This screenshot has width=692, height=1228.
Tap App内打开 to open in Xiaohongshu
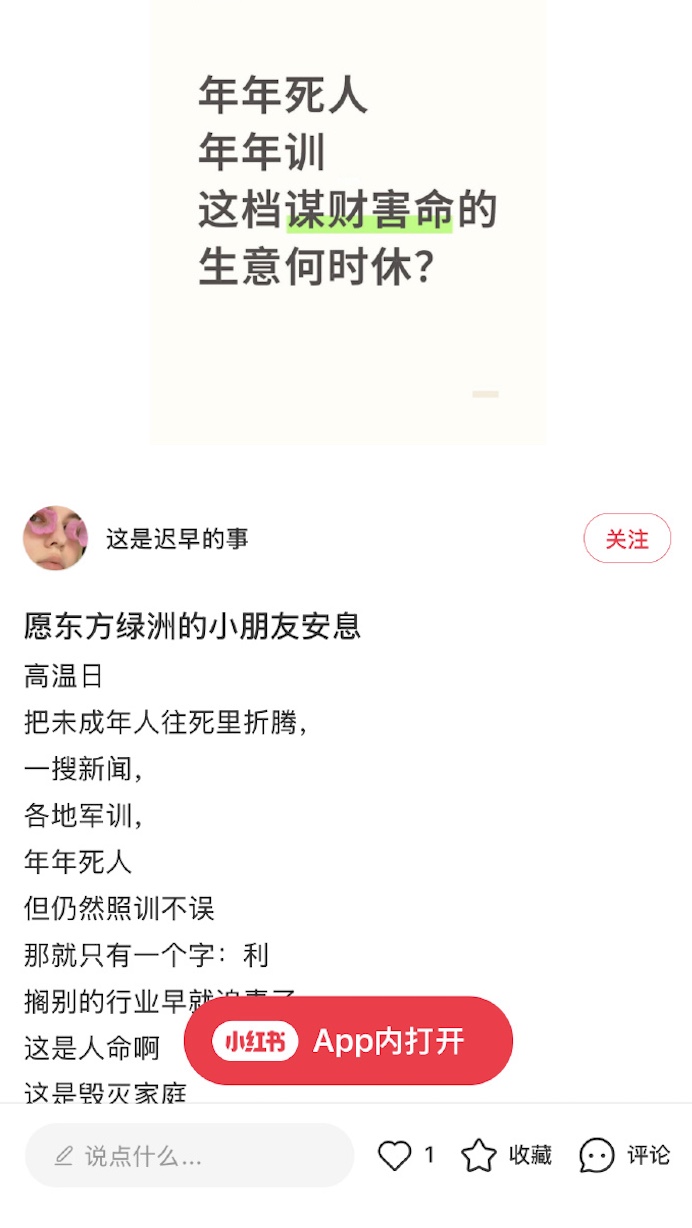tap(348, 1041)
